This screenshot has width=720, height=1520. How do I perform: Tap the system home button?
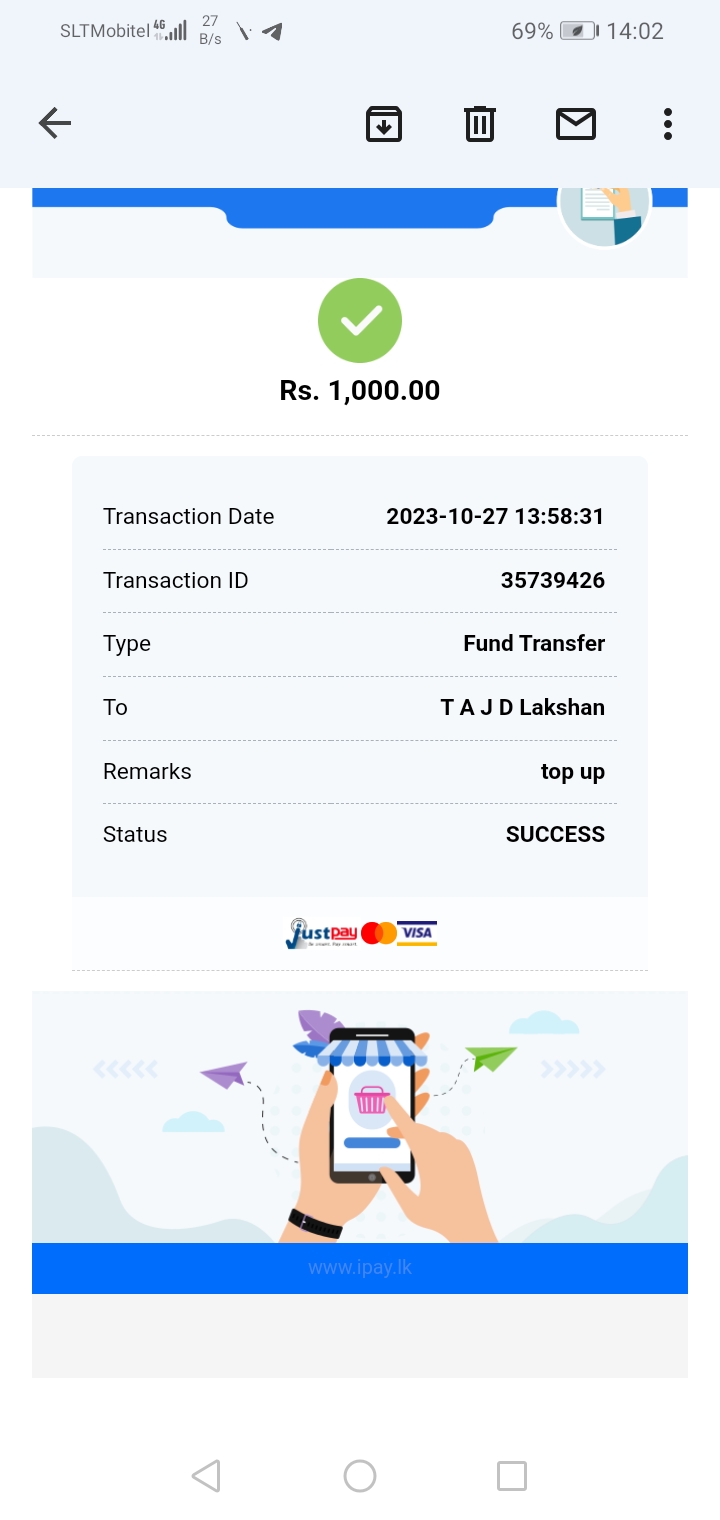pyautogui.click(x=360, y=1476)
